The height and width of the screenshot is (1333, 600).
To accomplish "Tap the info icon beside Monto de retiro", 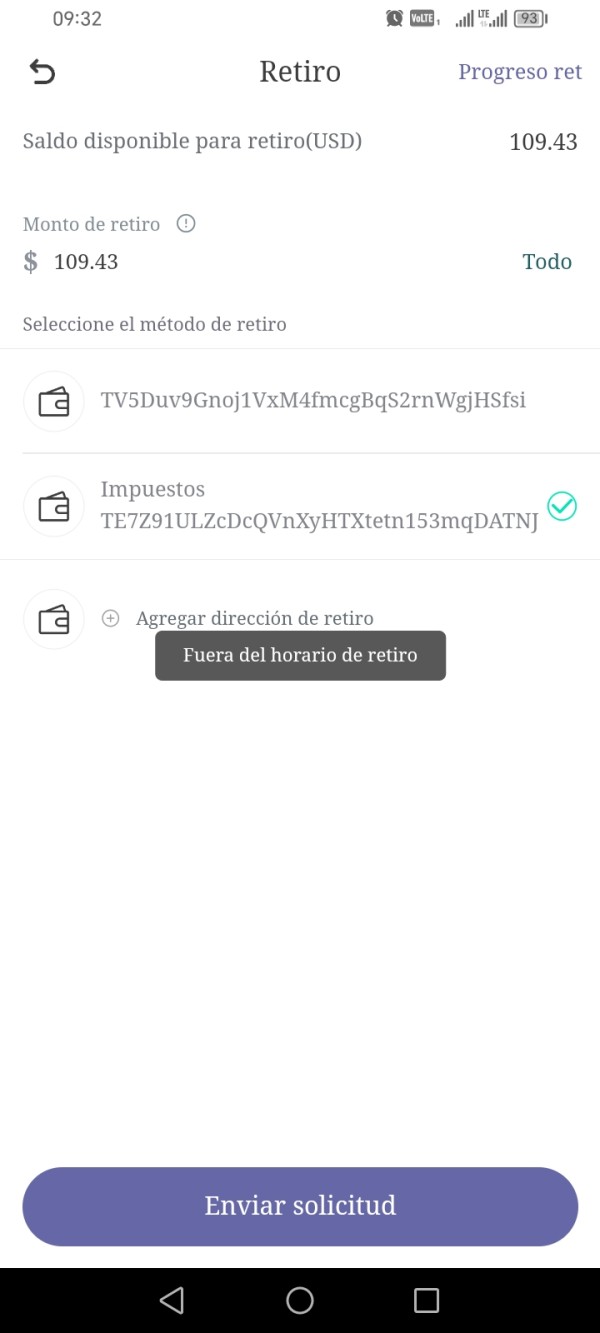I will [x=185, y=224].
